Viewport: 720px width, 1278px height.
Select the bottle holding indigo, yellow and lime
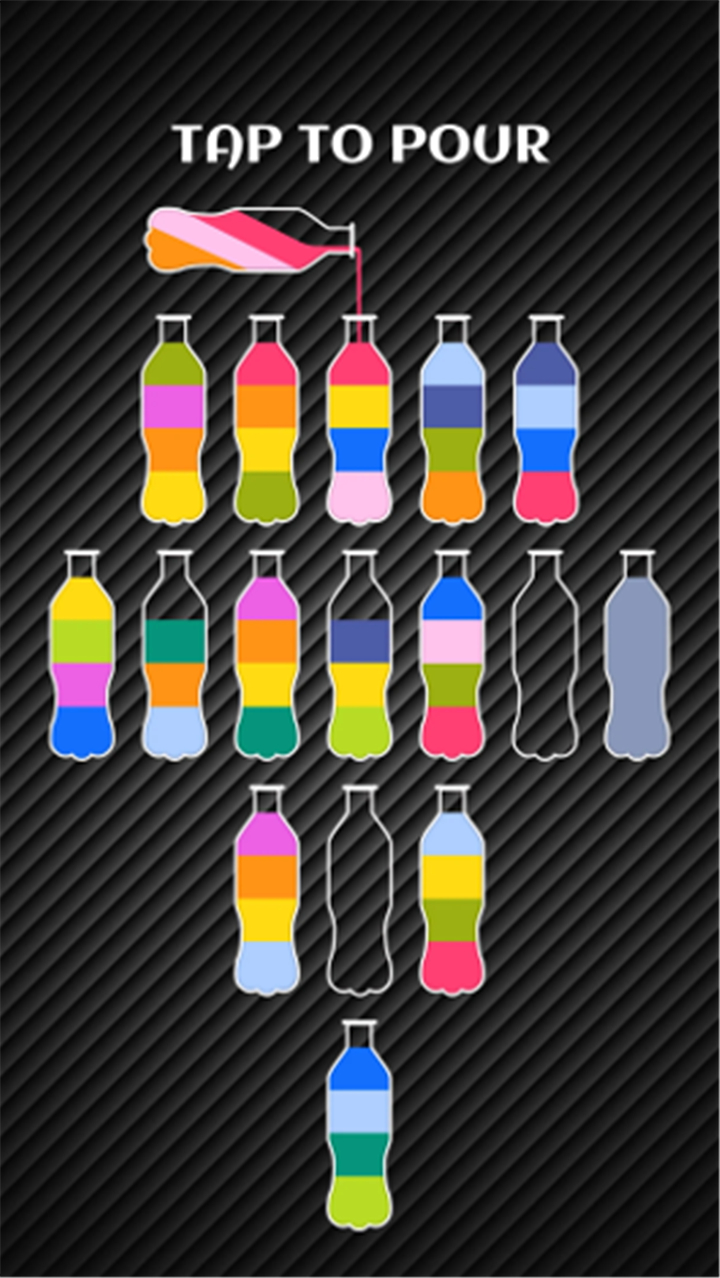(359, 655)
